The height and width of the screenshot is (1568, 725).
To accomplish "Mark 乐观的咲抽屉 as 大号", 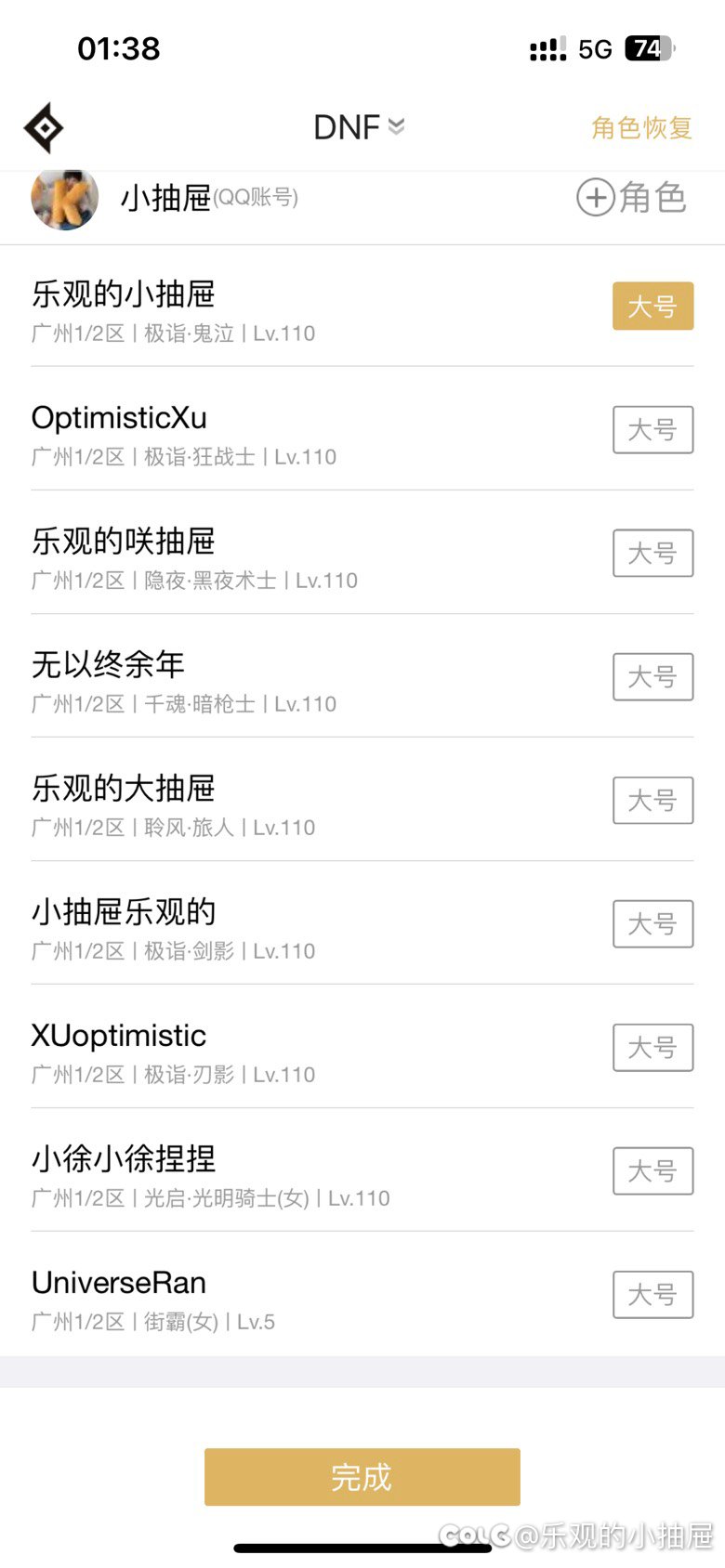I will click(x=652, y=554).
